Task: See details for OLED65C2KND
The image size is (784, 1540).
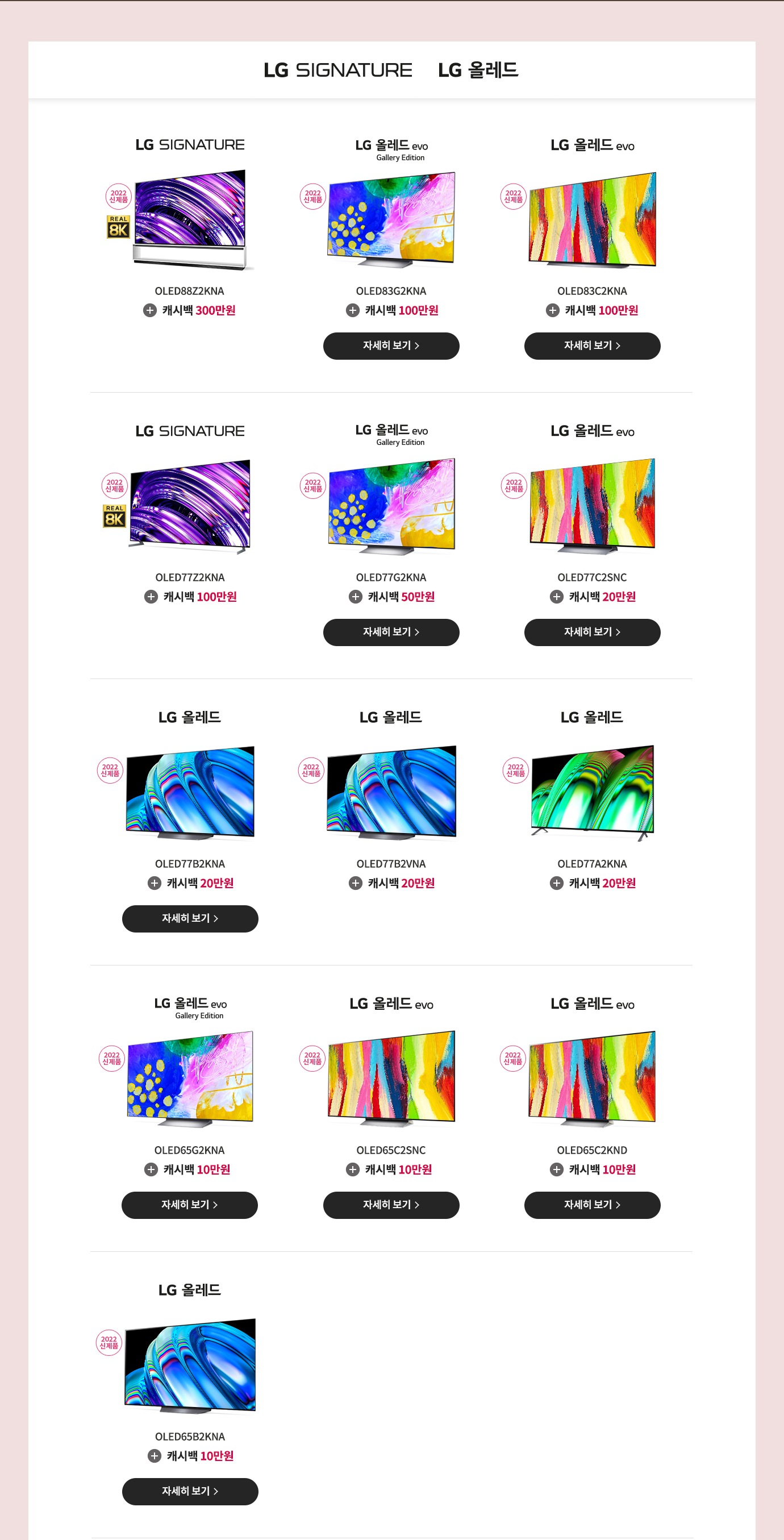Action: 592,1205
